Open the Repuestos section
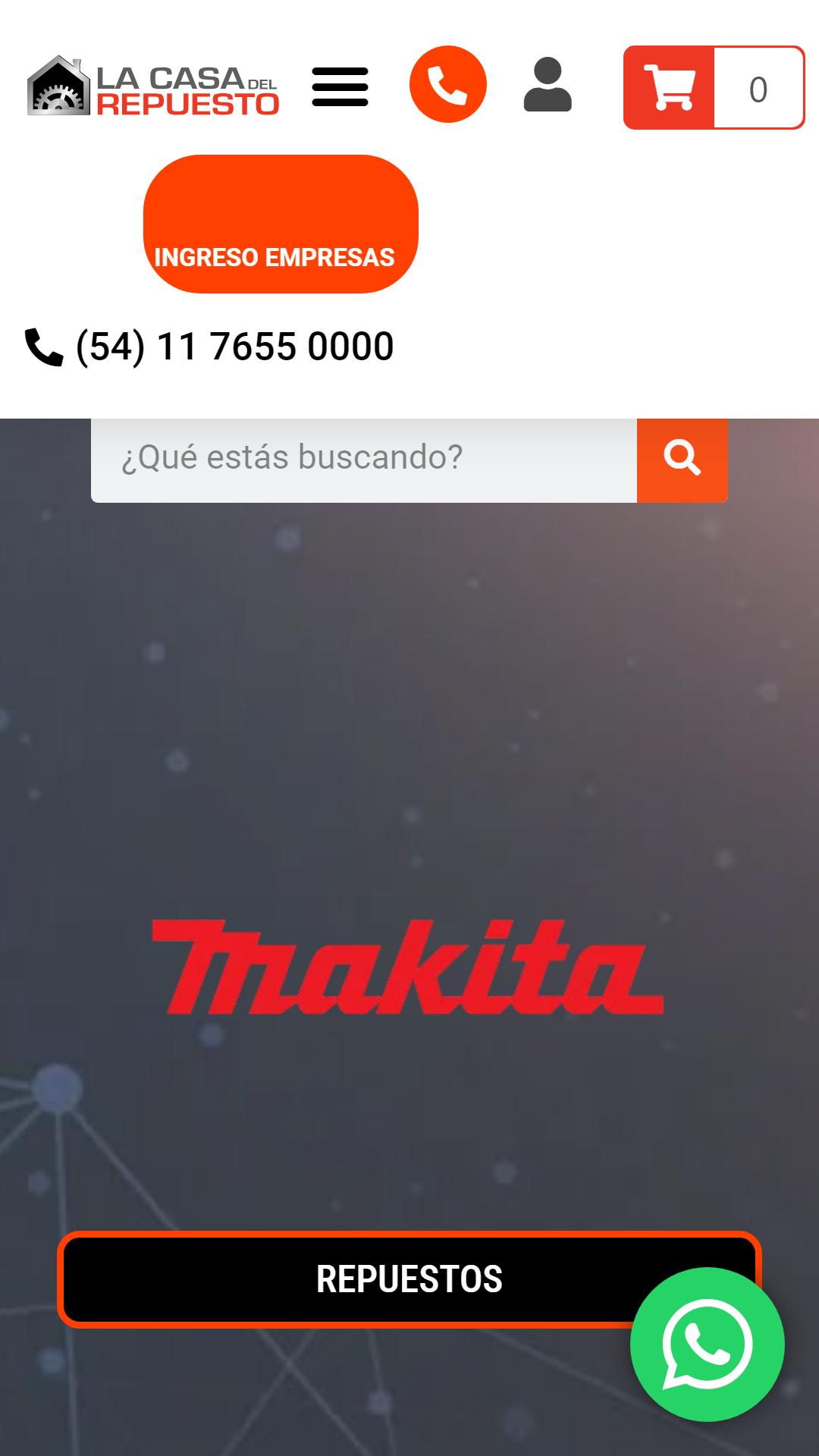Image resolution: width=819 pixels, height=1456 pixels. tap(409, 1279)
